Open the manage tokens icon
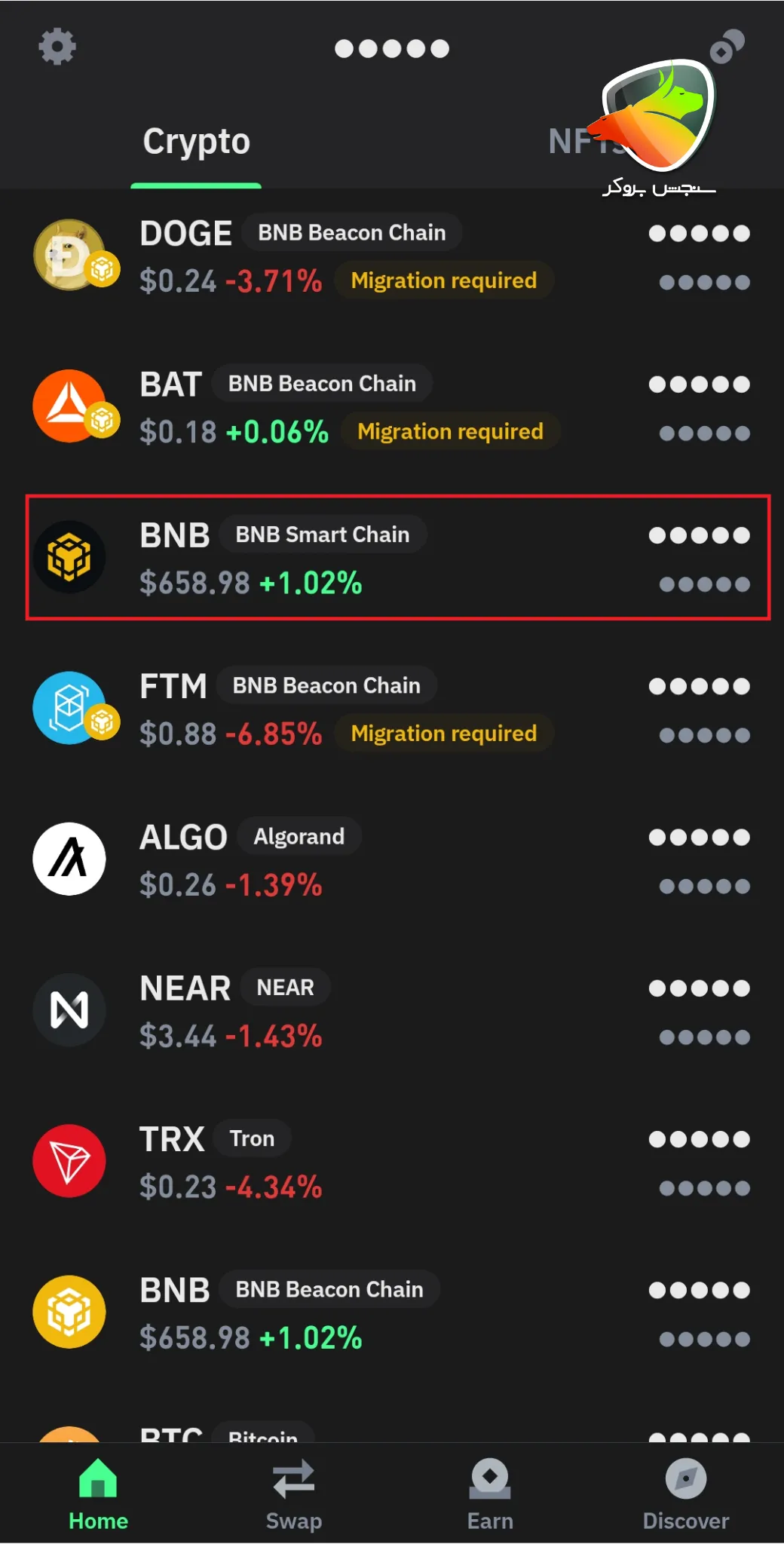784x1544 pixels. click(727, 47)
